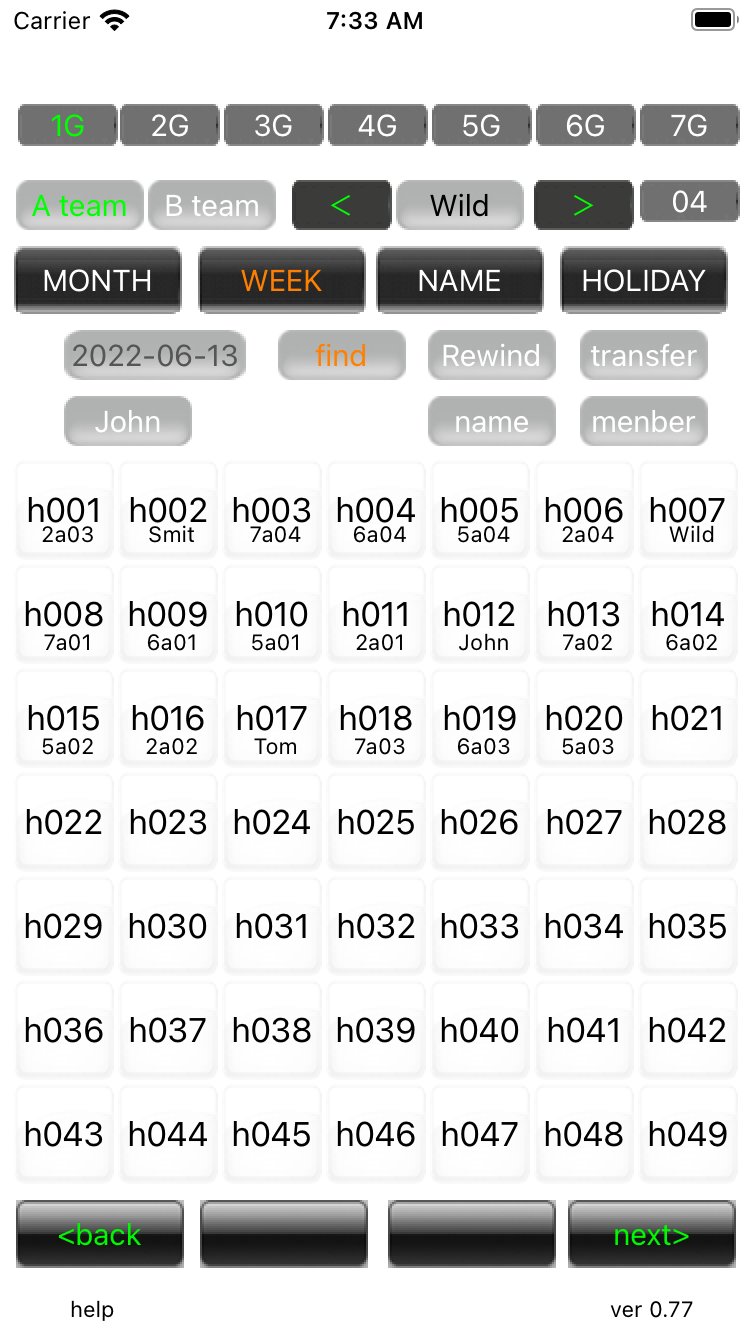Go to the next page
The height and width of the screenshot is (1334, 750).
651,1235
